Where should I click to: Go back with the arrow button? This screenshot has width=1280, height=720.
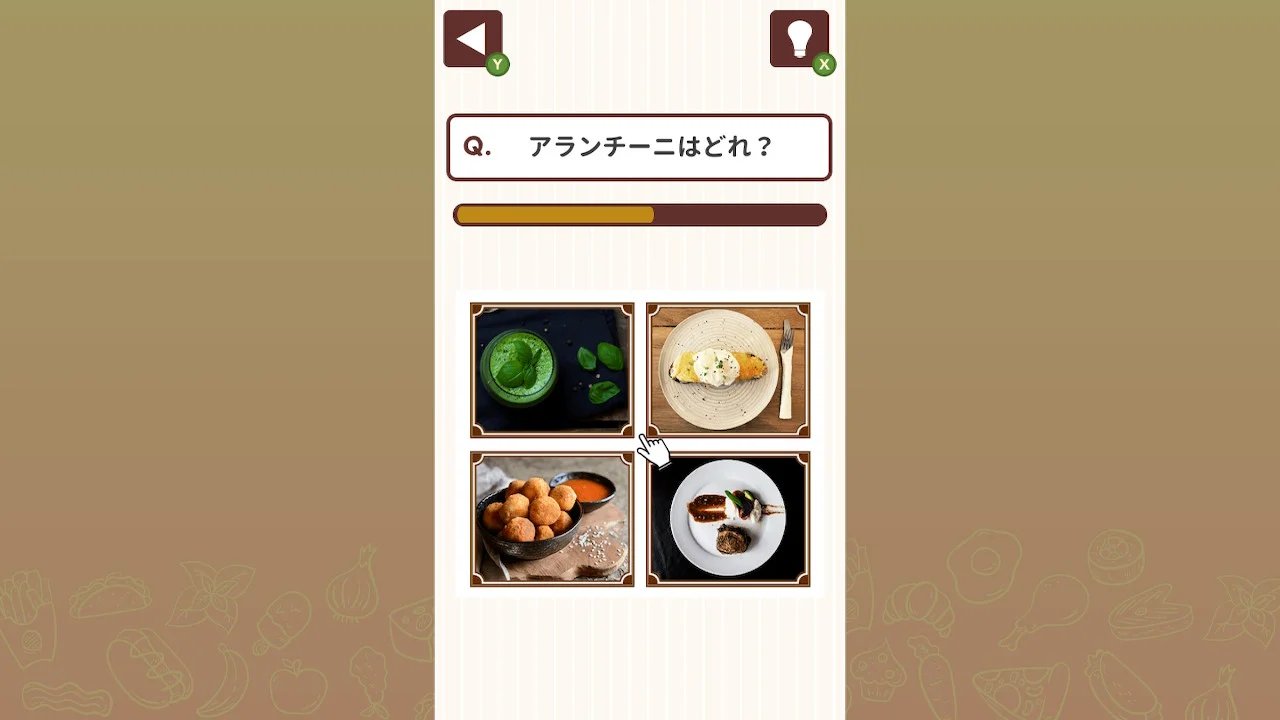(473, 39)
